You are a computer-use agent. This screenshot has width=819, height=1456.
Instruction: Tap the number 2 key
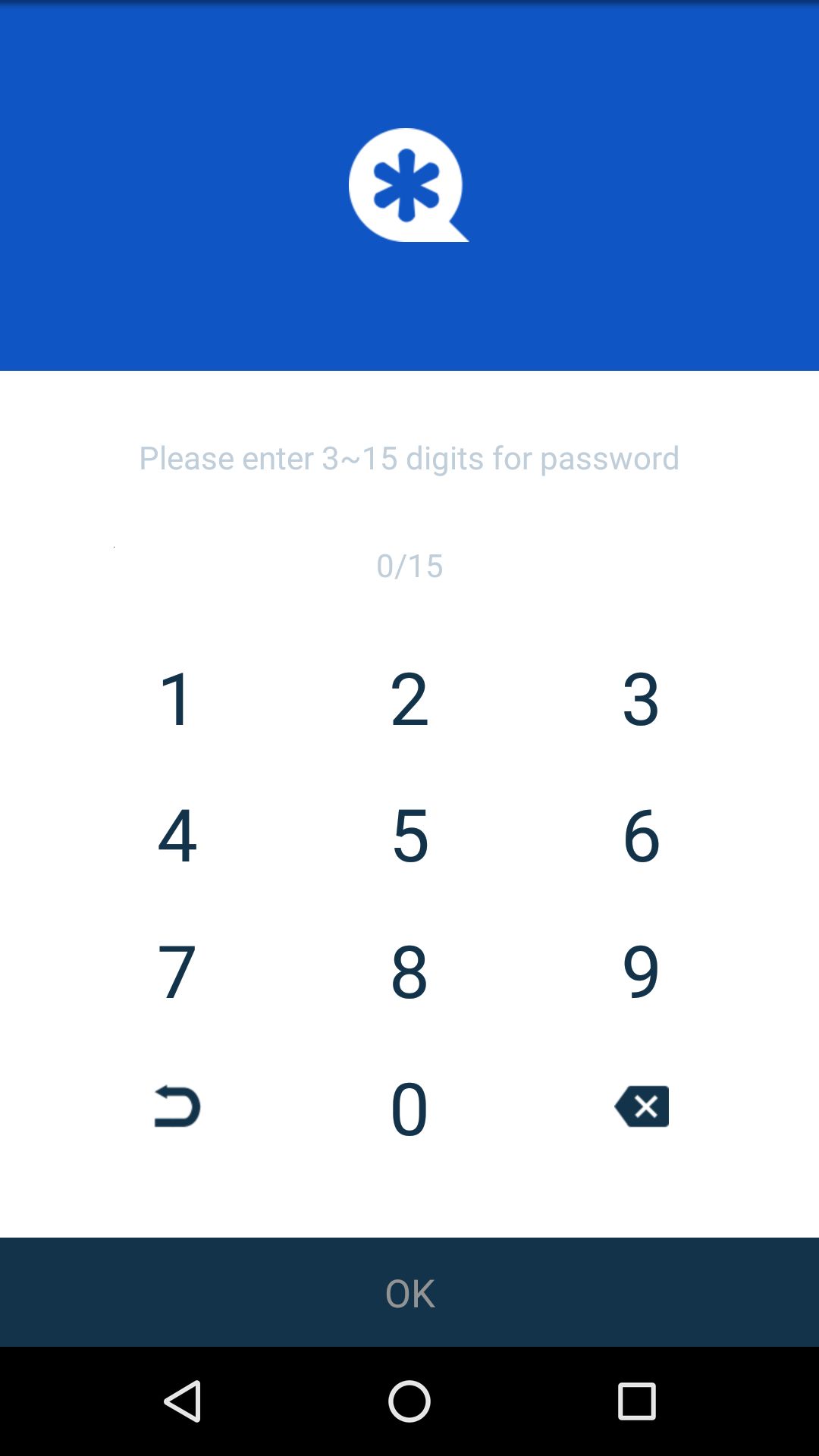[409, 698]
